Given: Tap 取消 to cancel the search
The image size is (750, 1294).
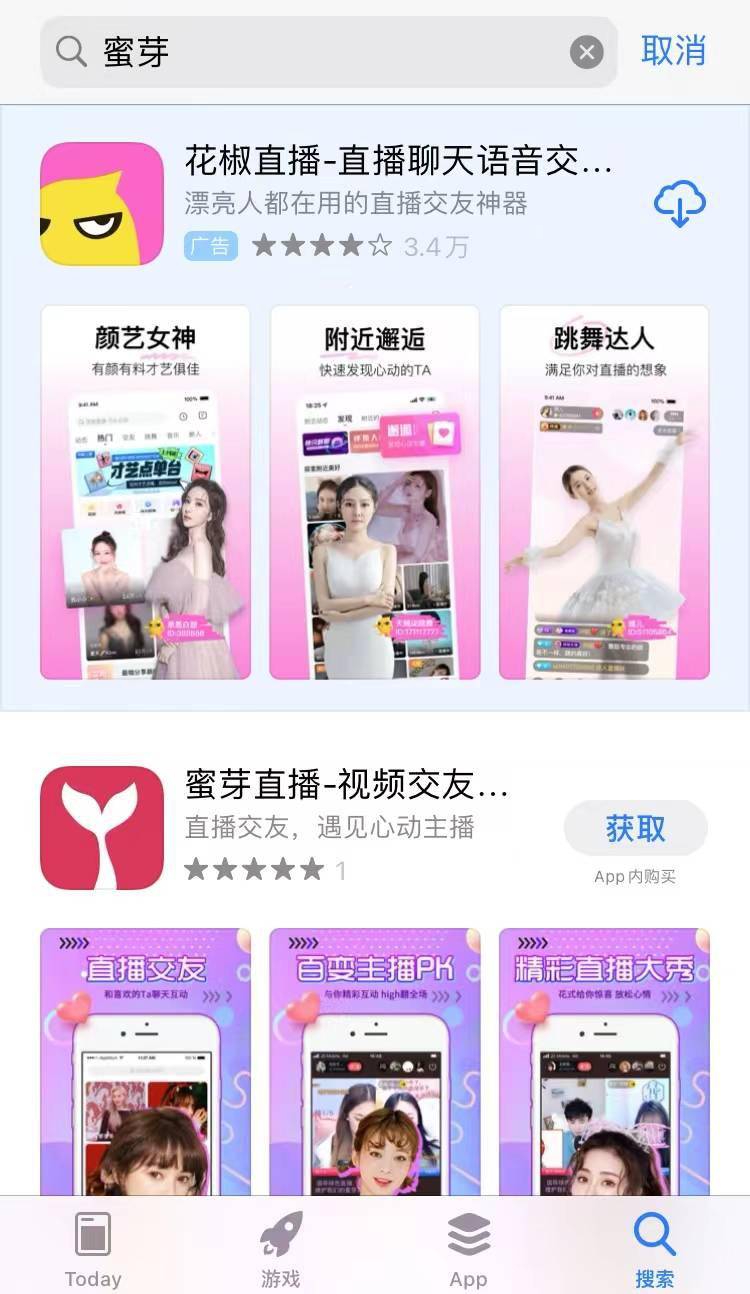Looking at the screenshot, I should [673, 51].
